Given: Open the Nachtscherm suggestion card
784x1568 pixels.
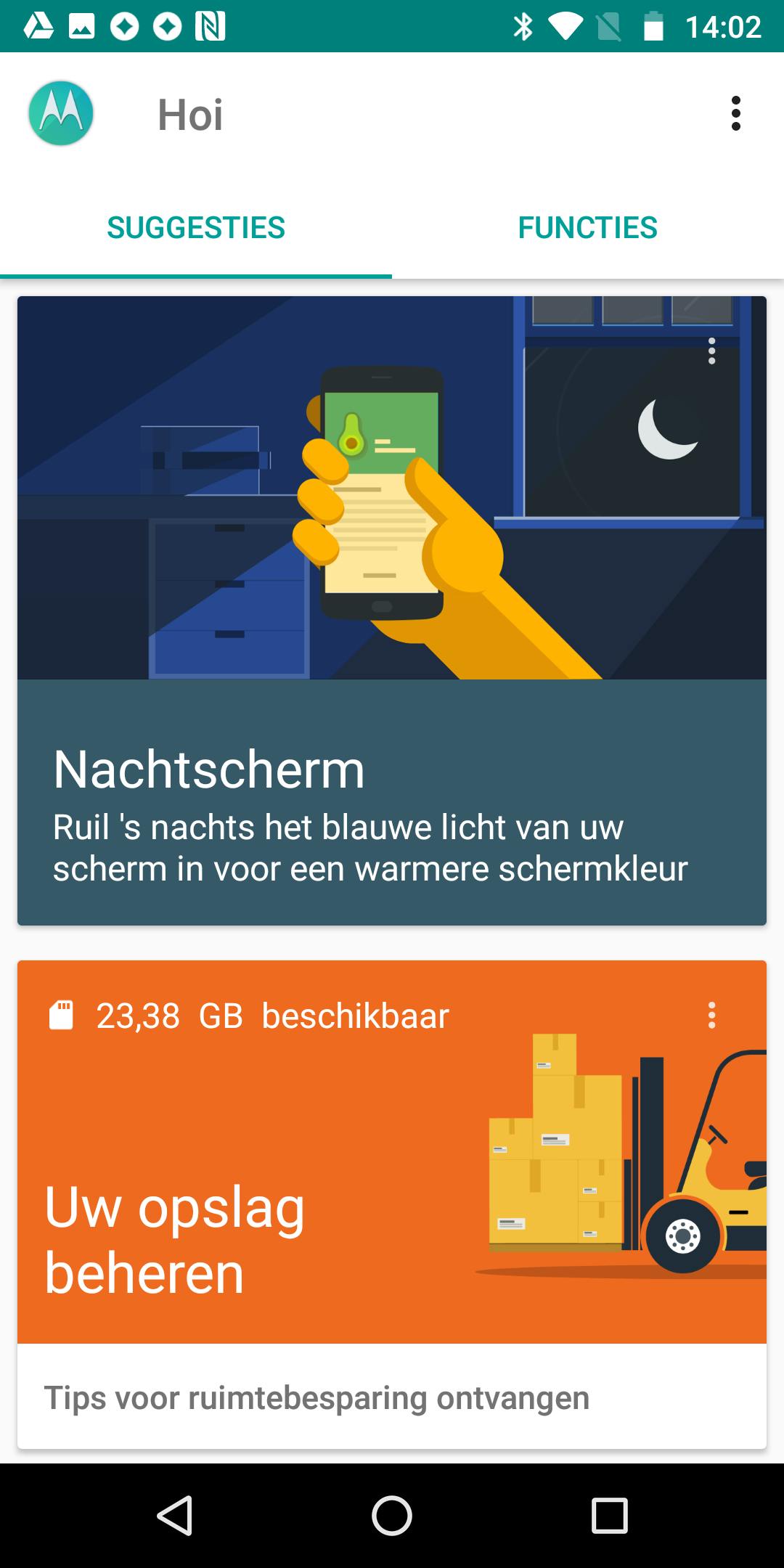Looking at the screenshot, I should pyautogui.click(x=392, y=799).
